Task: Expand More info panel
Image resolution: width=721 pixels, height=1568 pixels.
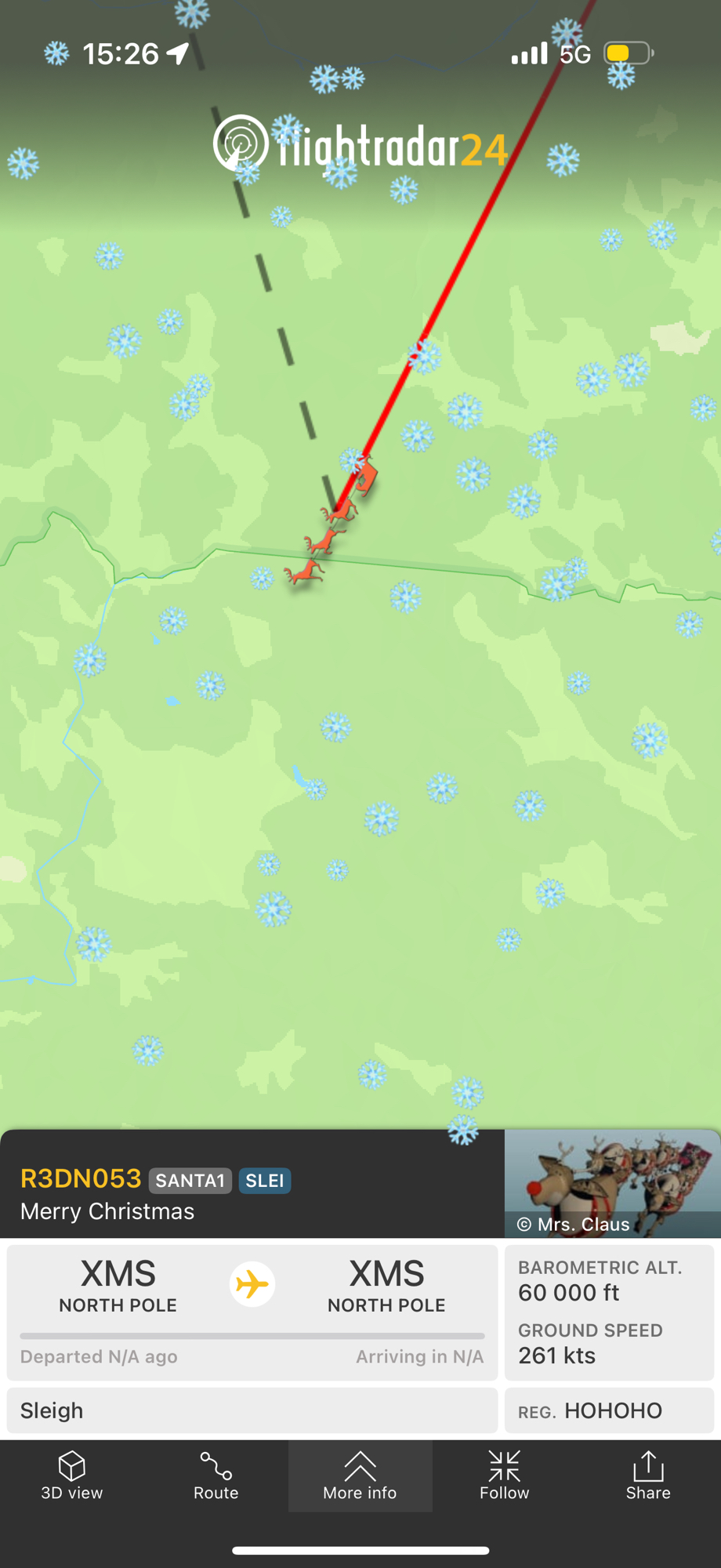Action: [x=360, y=1475]
